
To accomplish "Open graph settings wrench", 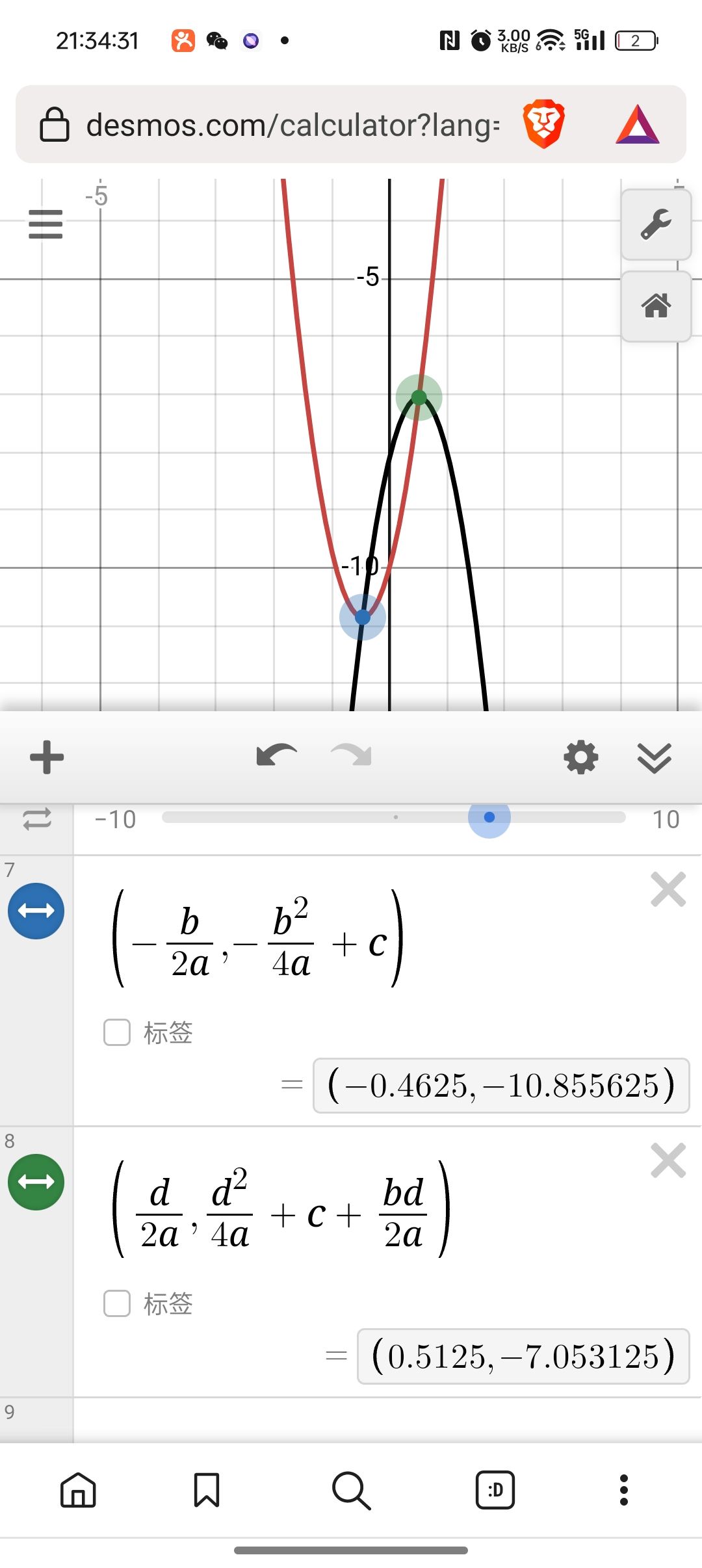I will point(655,225).
